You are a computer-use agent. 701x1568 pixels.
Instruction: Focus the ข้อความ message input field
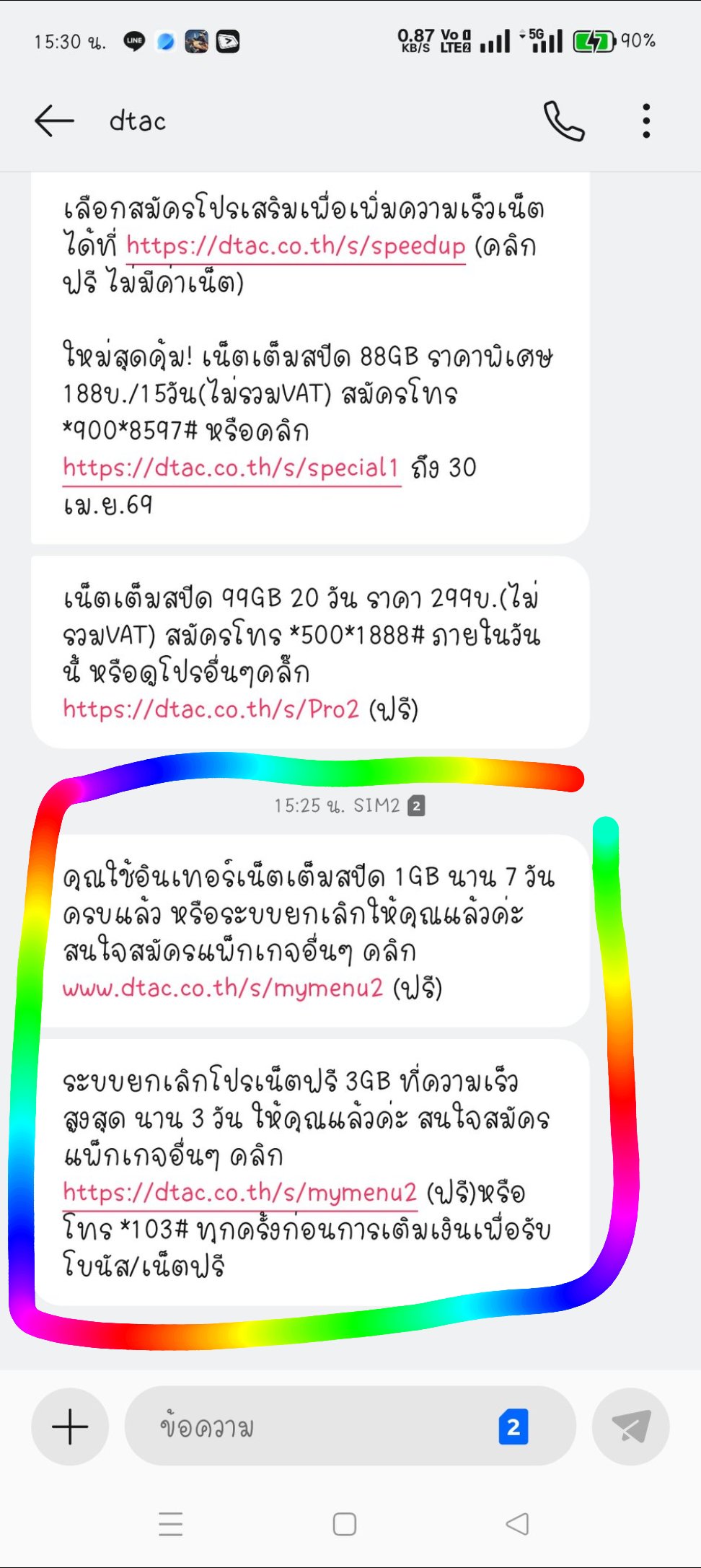pos(310,1427)
